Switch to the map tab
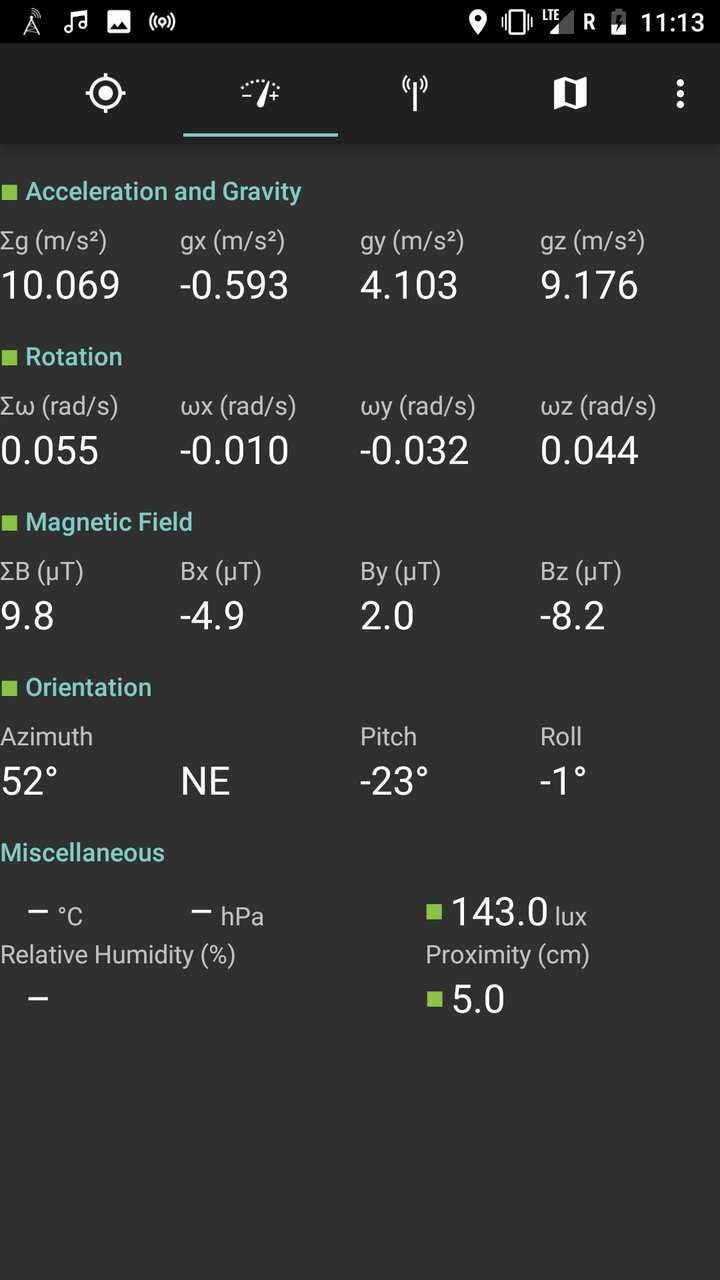 (x=569, y=94)
